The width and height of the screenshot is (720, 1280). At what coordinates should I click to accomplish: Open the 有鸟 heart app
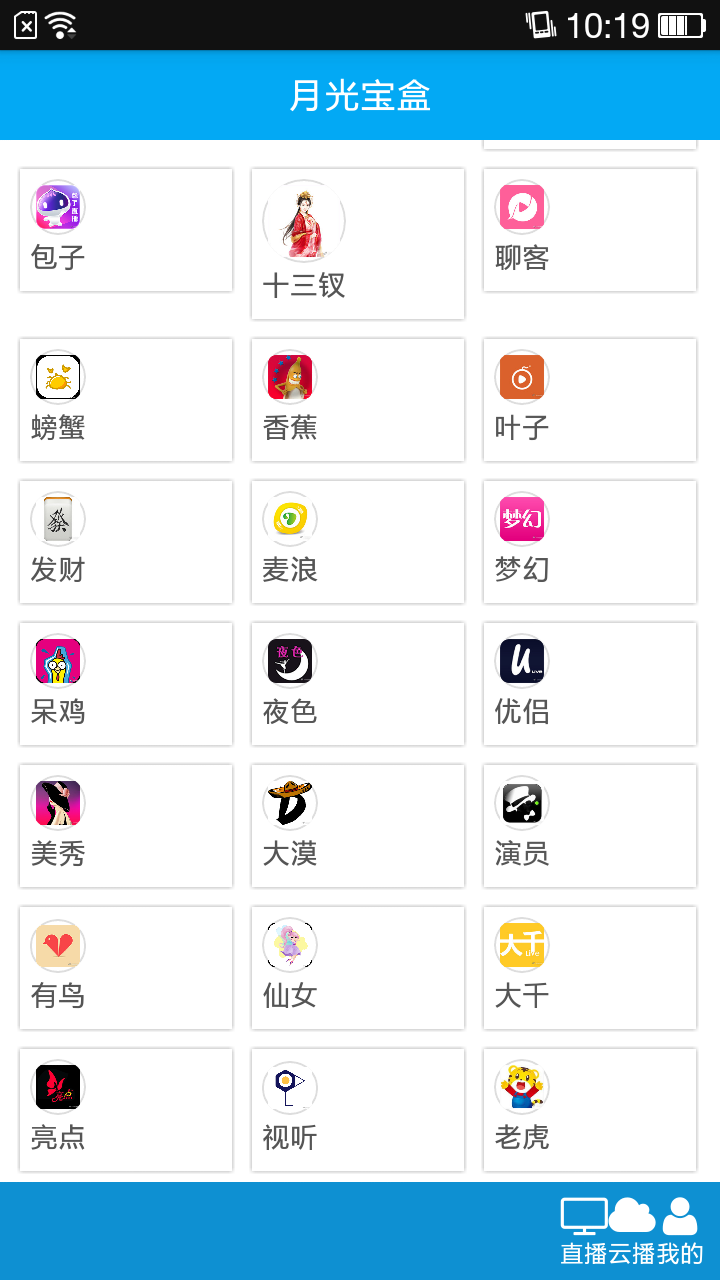click(x=125, y=968)
